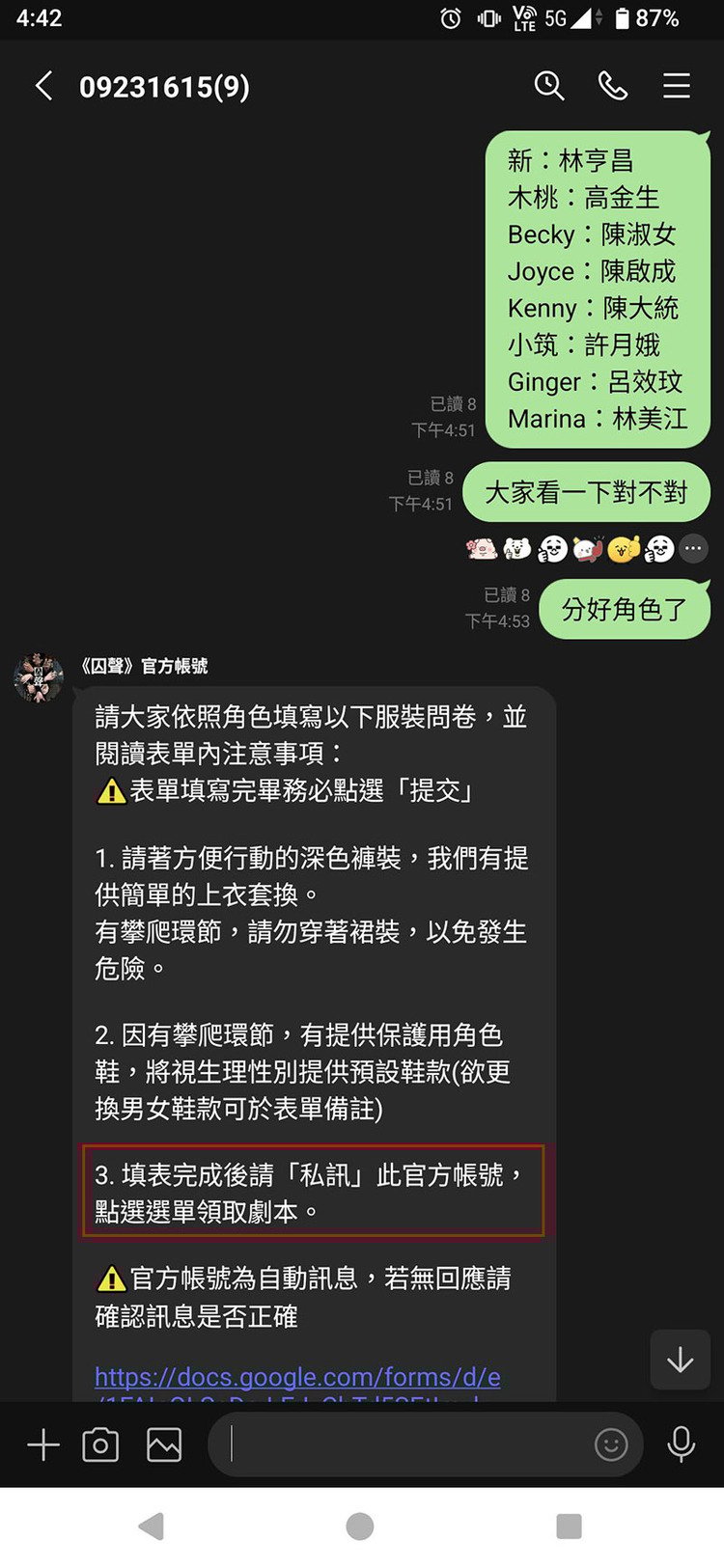
Task: View 《囚聲》官方帳號 profile picture
Action: coord(39,676)
